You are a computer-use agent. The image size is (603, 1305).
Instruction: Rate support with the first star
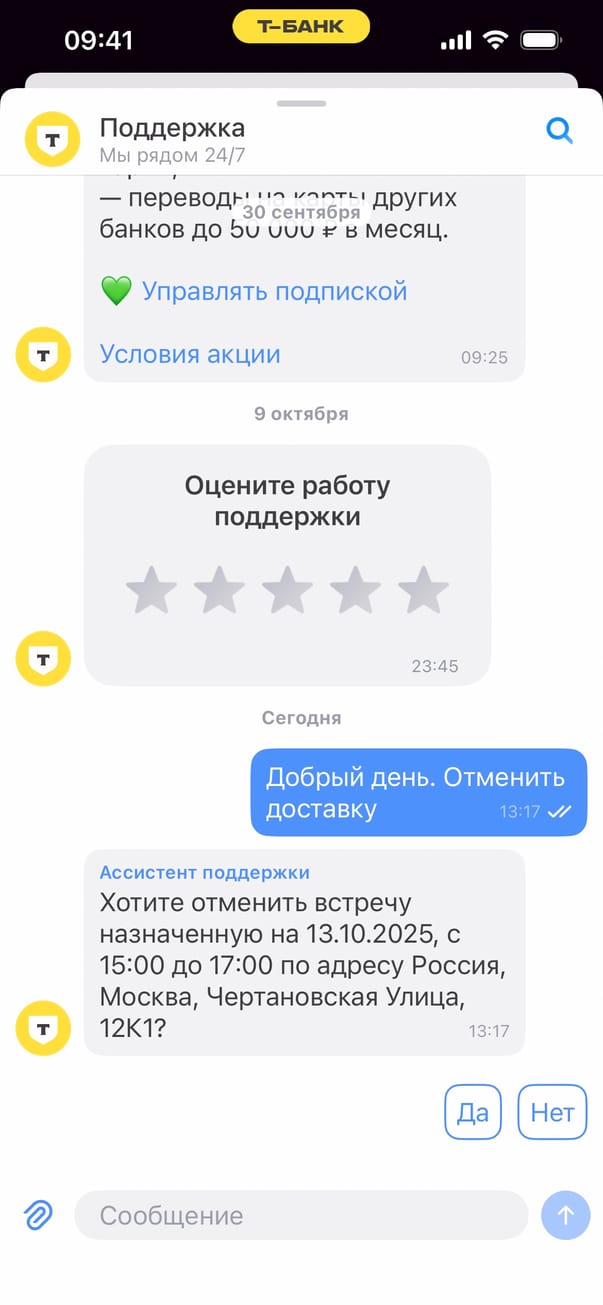coord(151,590)
